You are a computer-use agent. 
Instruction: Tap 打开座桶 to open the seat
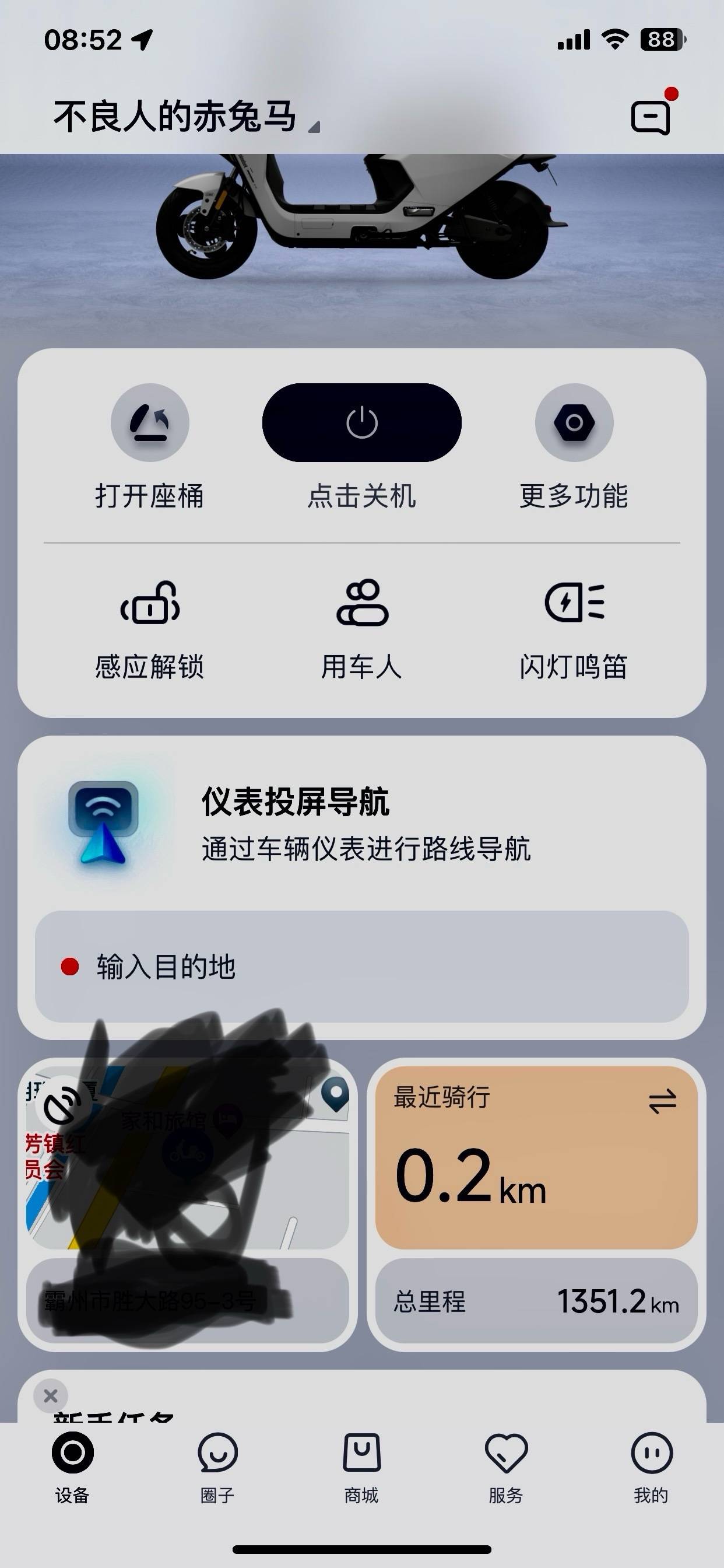tap(150, 422)
